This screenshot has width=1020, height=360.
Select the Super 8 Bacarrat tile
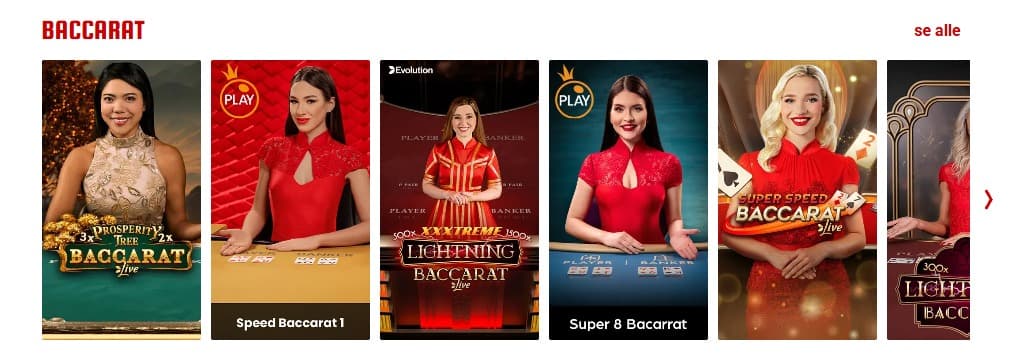click(628, 200)
